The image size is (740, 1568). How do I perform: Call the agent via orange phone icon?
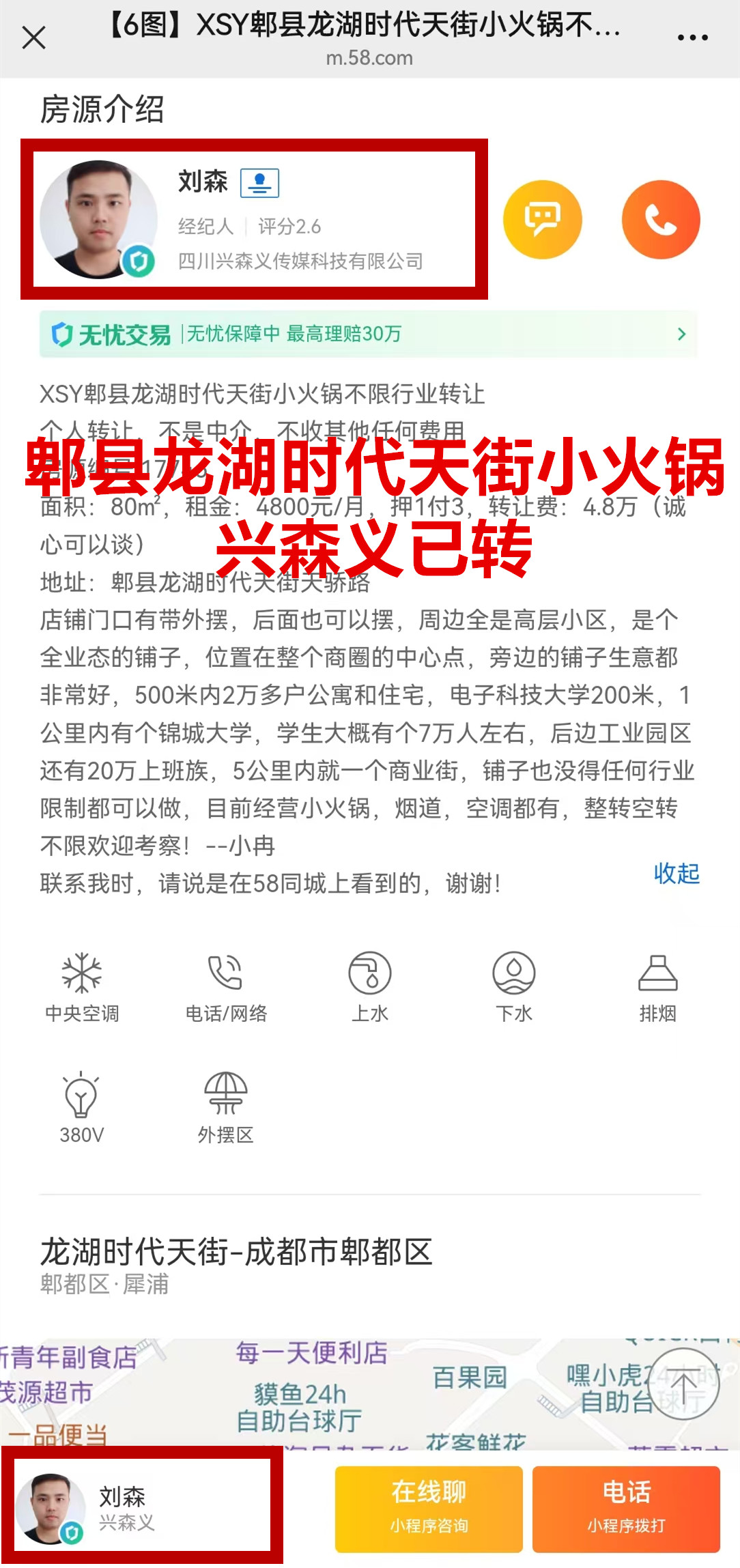(660, 220)
